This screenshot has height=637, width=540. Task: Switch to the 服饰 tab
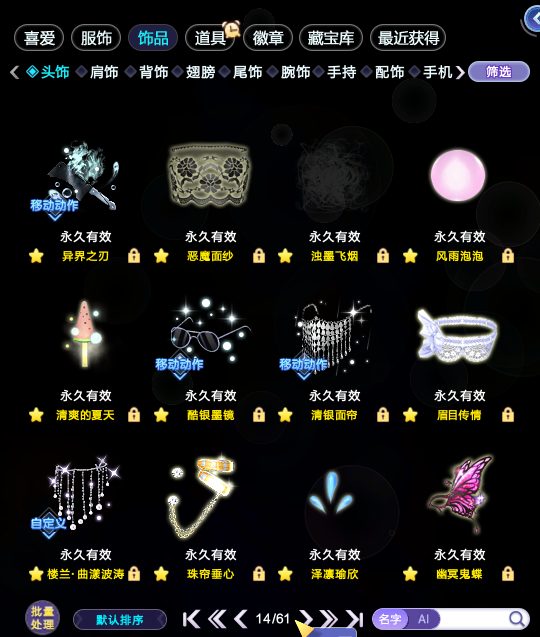click(96, 38)
